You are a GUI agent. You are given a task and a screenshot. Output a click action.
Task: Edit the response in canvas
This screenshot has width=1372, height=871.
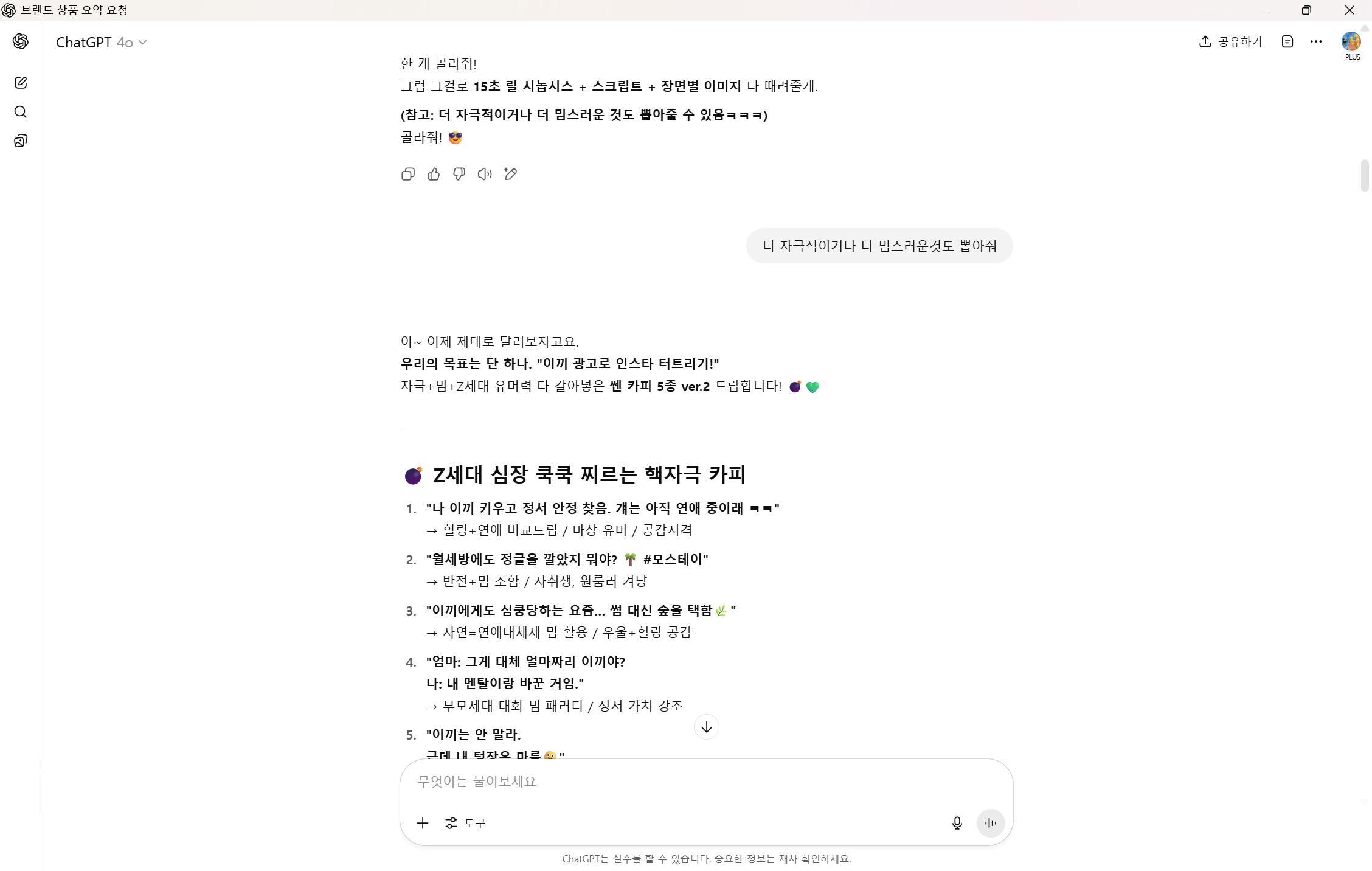(x=510, y=175)
